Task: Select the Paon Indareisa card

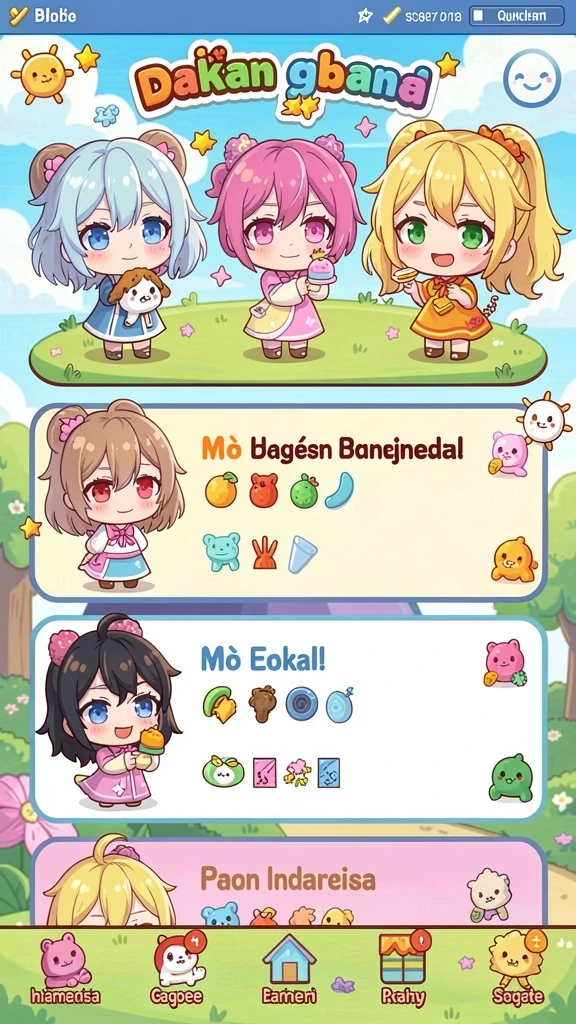Action: coord(288,882)
